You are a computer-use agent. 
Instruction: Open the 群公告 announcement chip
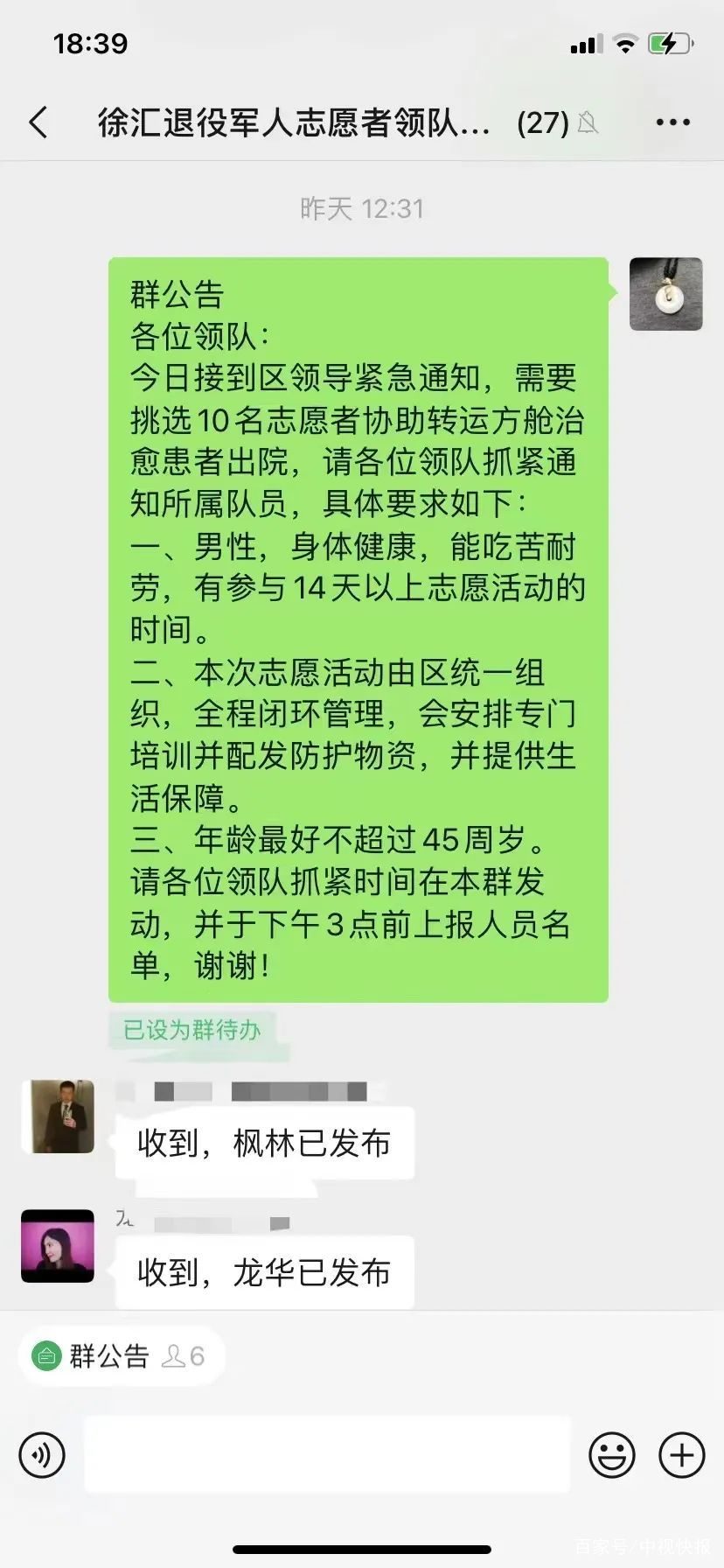119,1356
